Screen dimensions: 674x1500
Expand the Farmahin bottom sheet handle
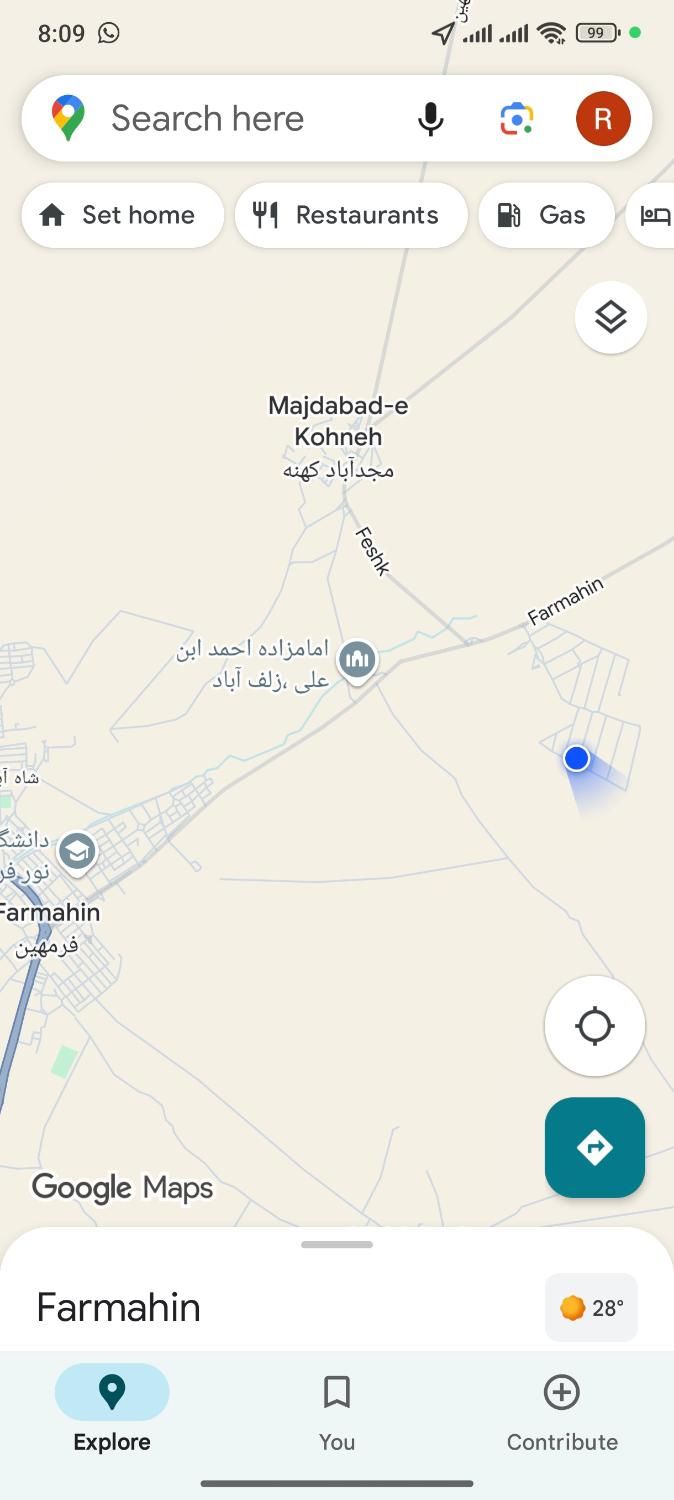(337, 1245)
